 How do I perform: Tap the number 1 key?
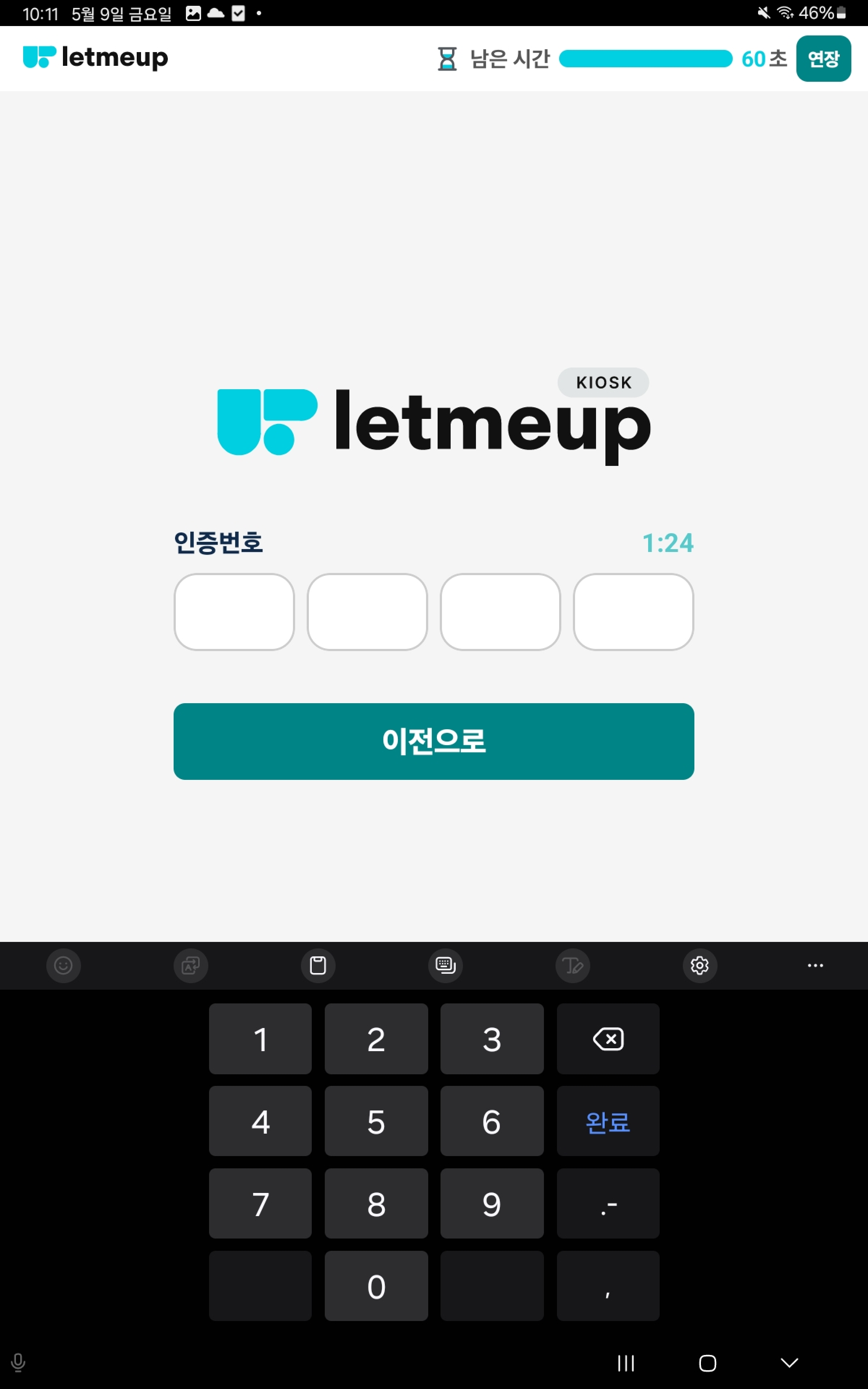pyautogui.click(x=260, y=1039)
